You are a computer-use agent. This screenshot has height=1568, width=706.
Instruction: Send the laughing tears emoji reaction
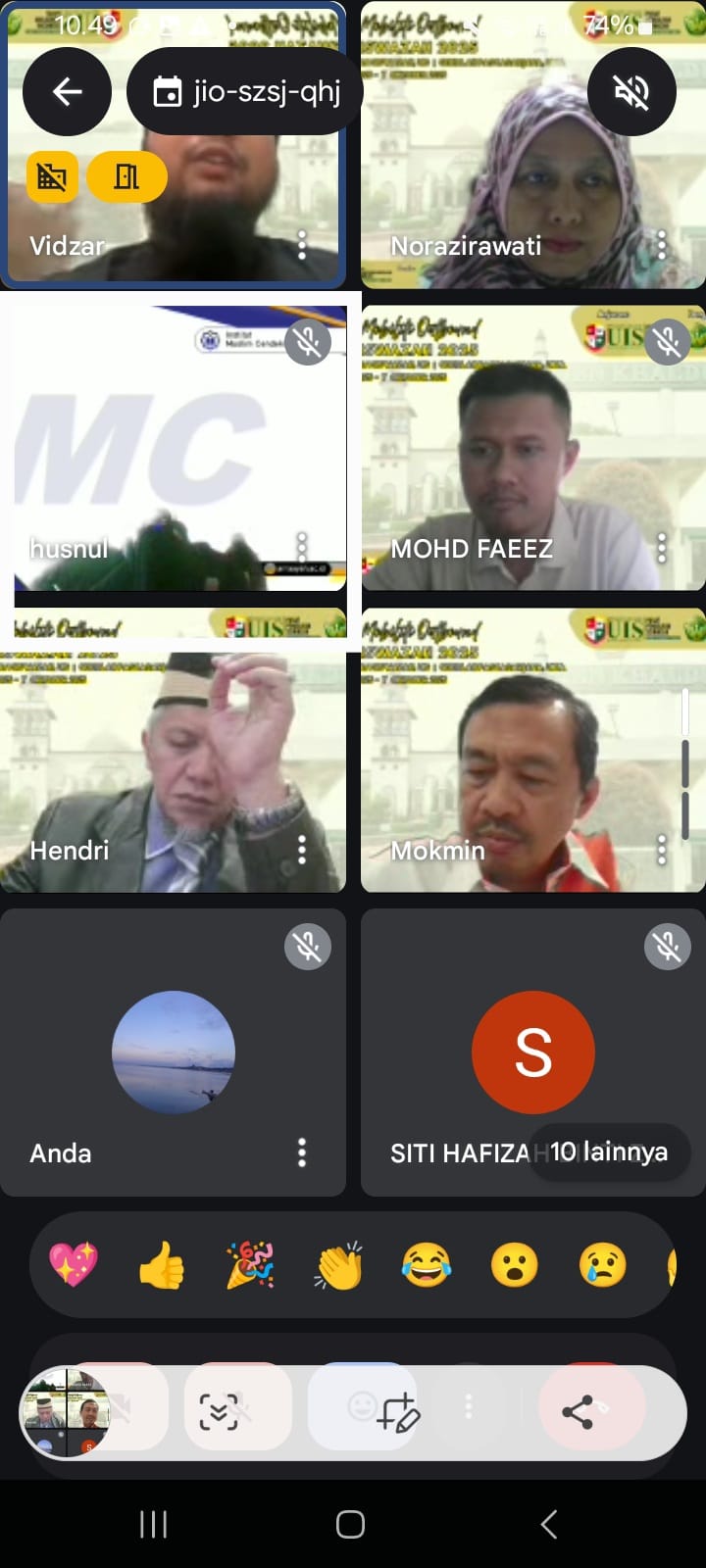click(x=427, y=1264)
